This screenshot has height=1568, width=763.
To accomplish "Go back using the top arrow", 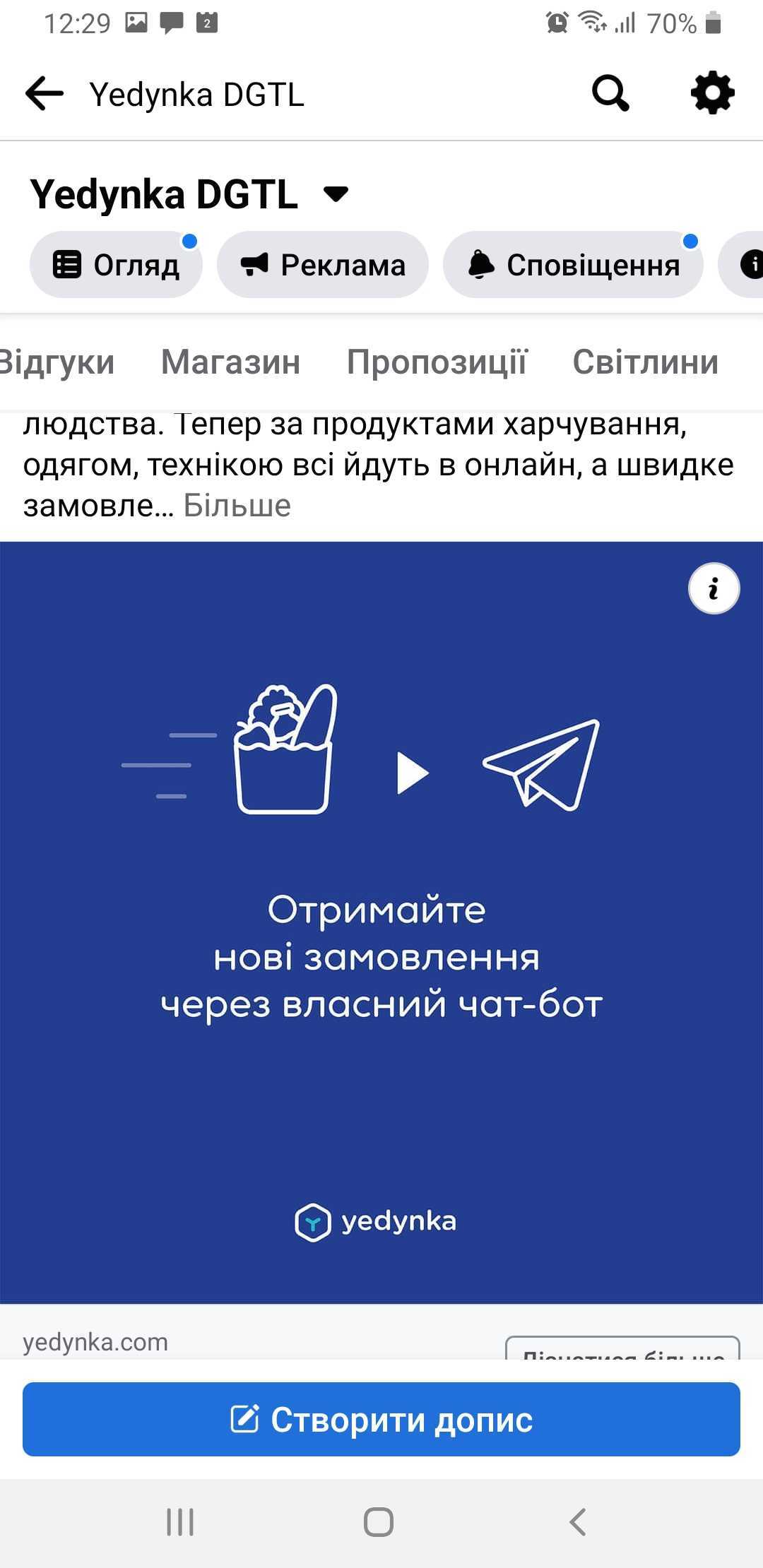I will point(44,94).
